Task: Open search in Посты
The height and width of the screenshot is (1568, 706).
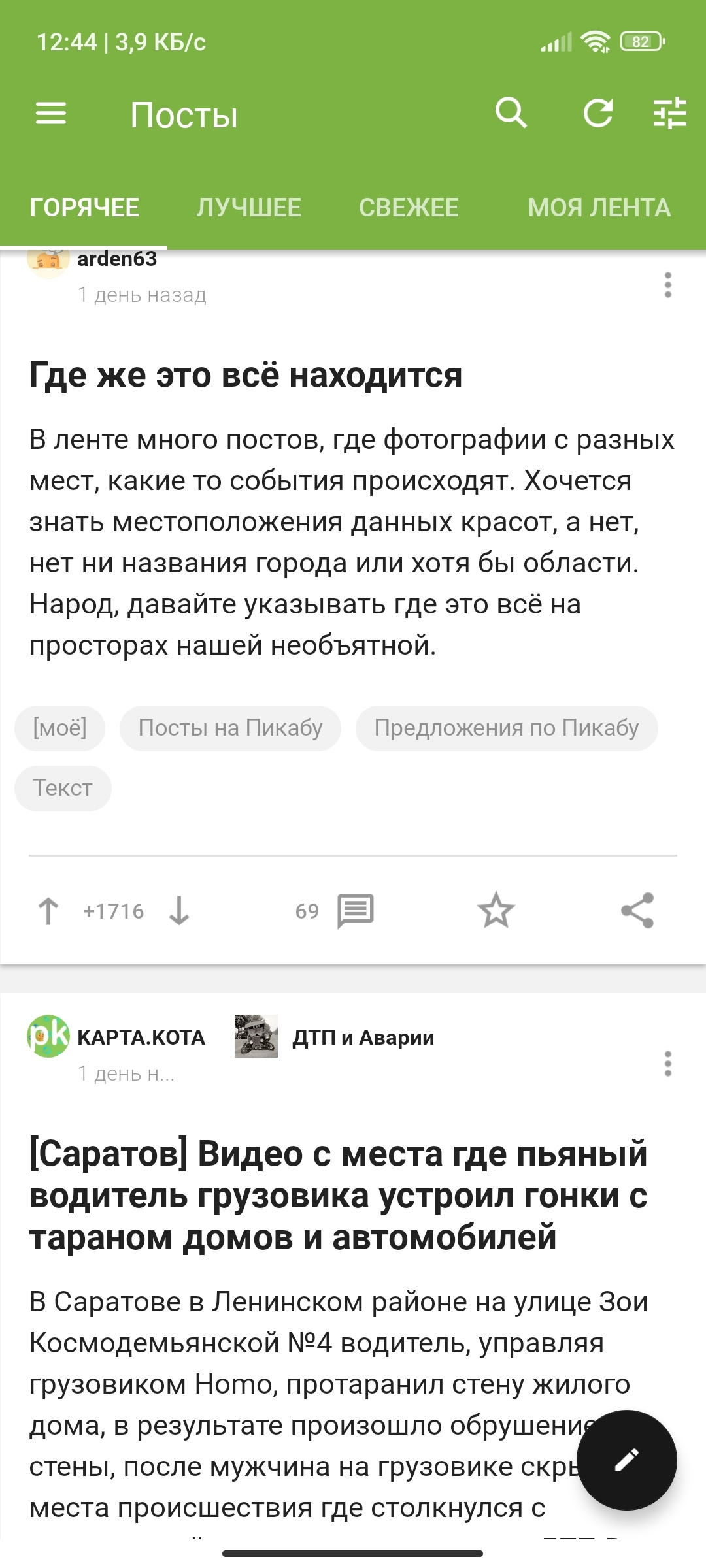Action: (511, 114)
